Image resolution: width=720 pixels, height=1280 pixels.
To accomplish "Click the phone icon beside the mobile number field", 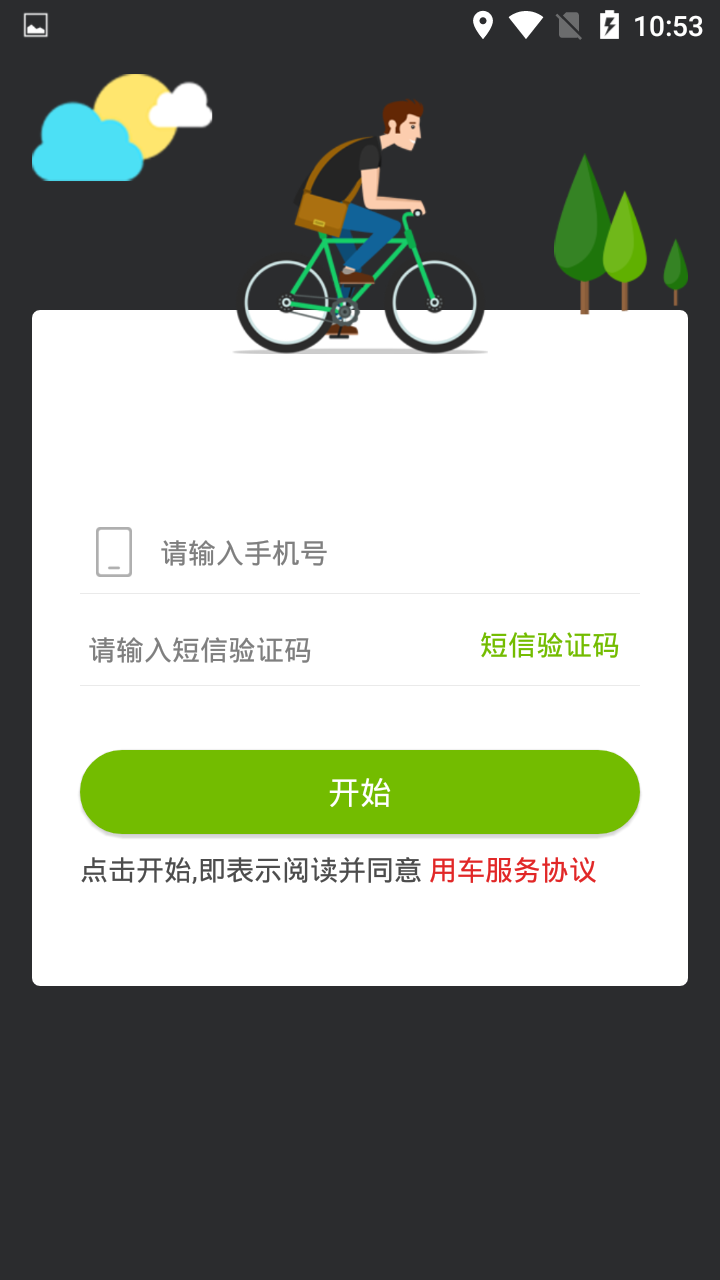I will coord(114,551).
